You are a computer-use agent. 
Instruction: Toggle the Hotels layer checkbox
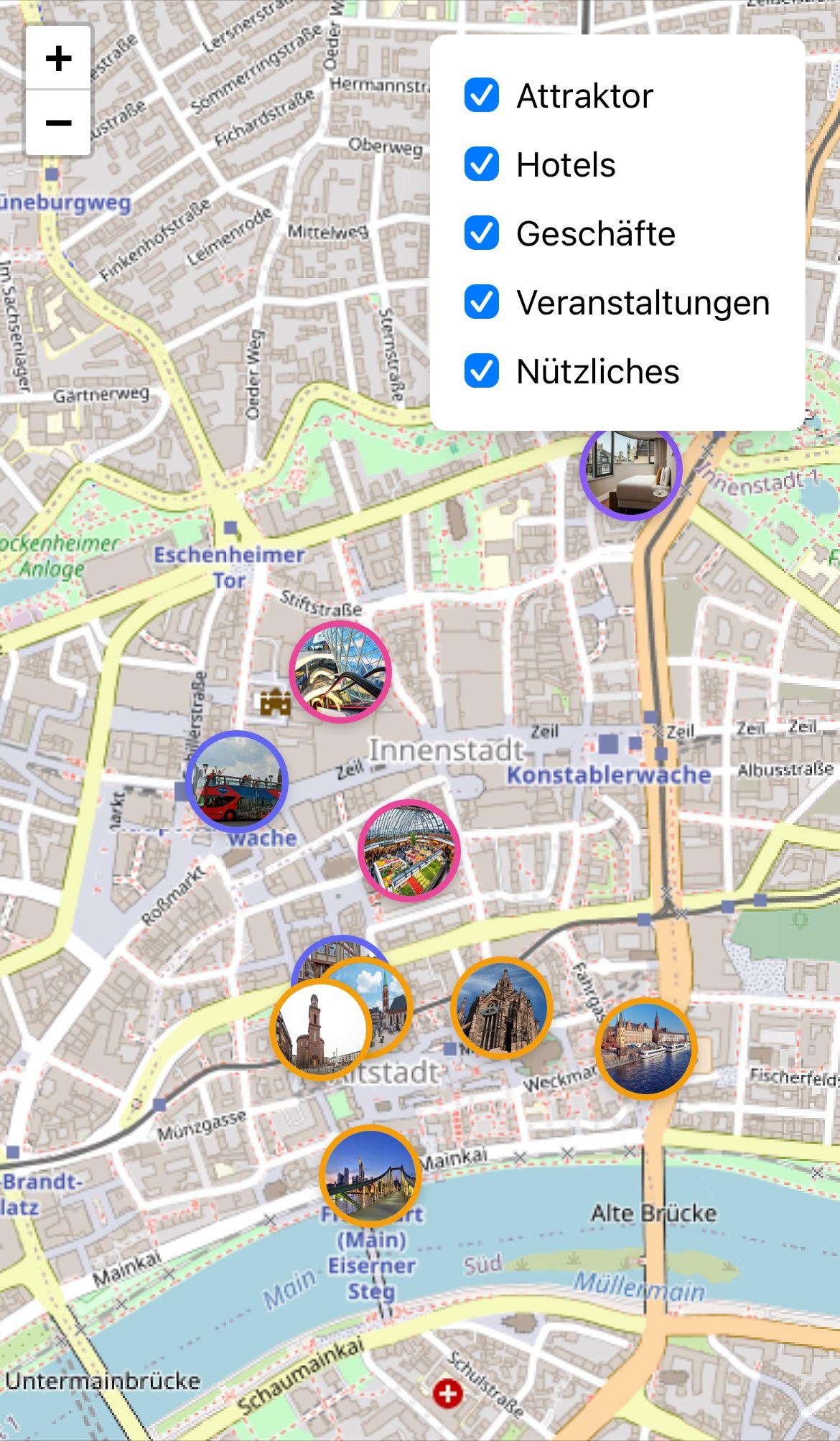coord(481,164)
